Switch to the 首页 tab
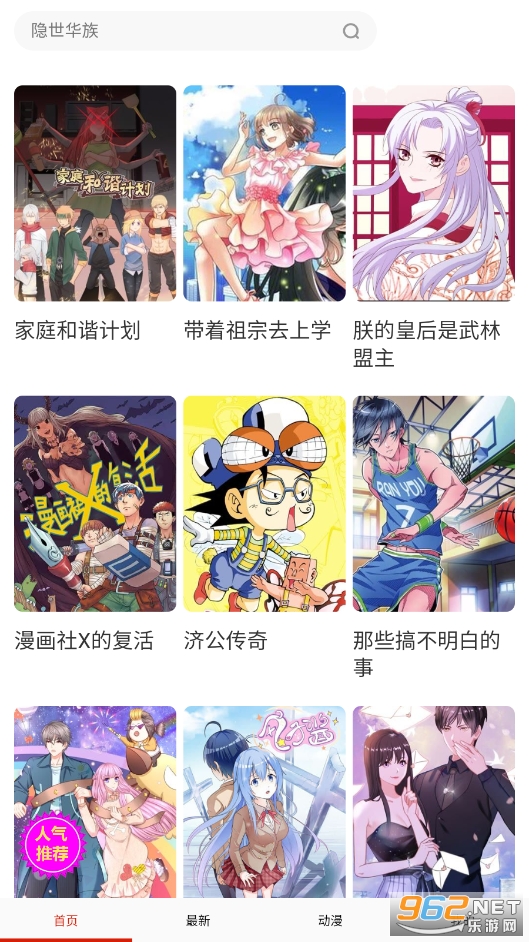The image size is (529, 942). pos(66,920)
